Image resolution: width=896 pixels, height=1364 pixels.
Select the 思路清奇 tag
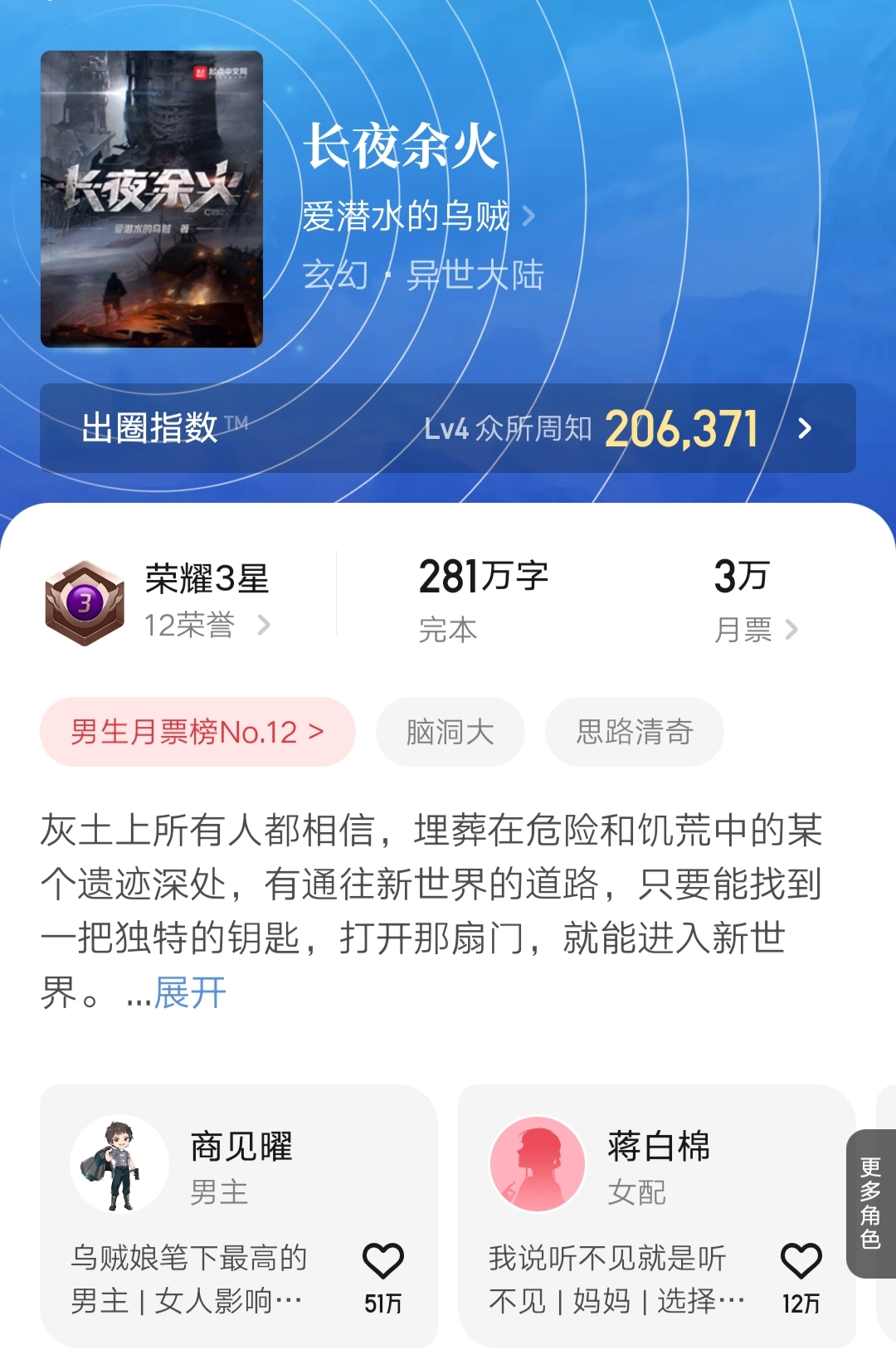[634, 732]
